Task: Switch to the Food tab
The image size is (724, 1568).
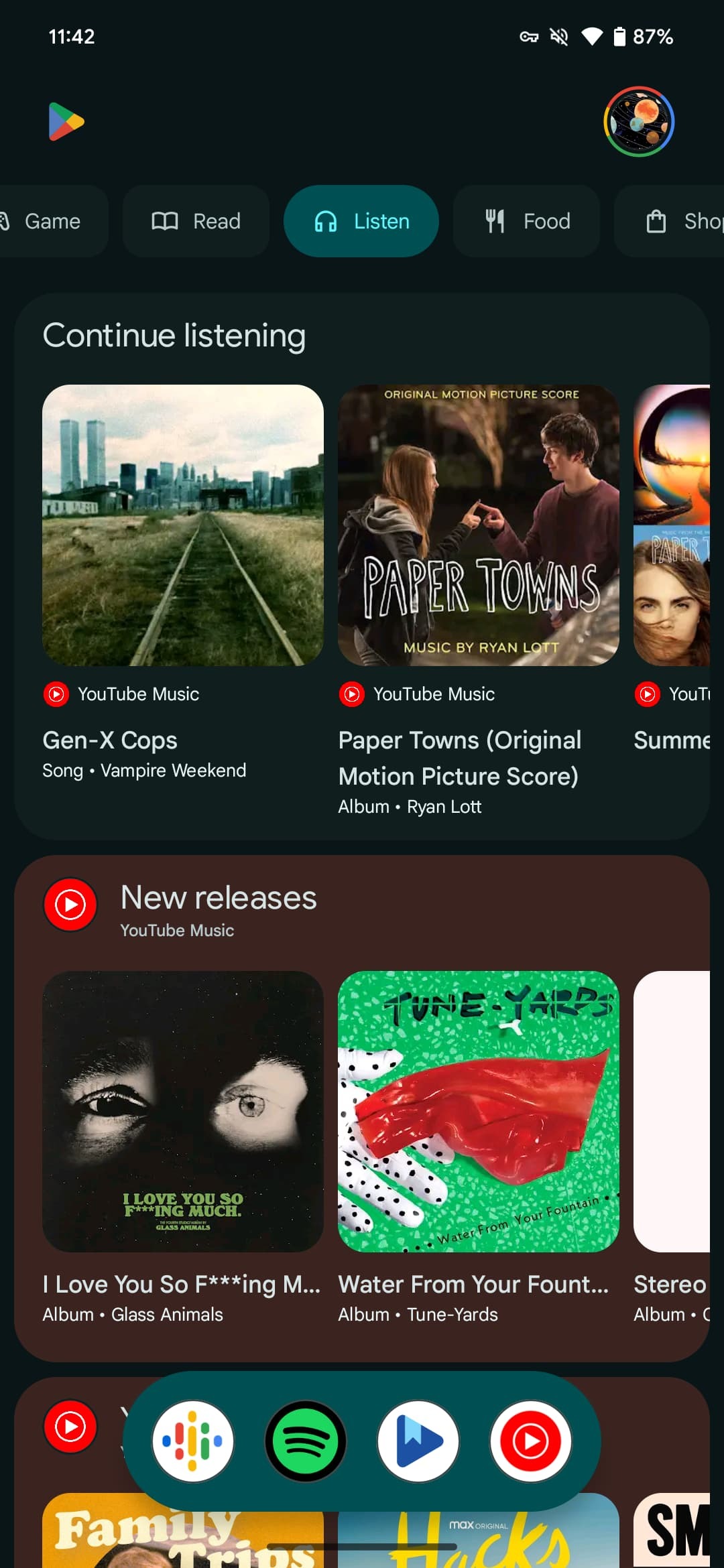Action: [526, 221]
